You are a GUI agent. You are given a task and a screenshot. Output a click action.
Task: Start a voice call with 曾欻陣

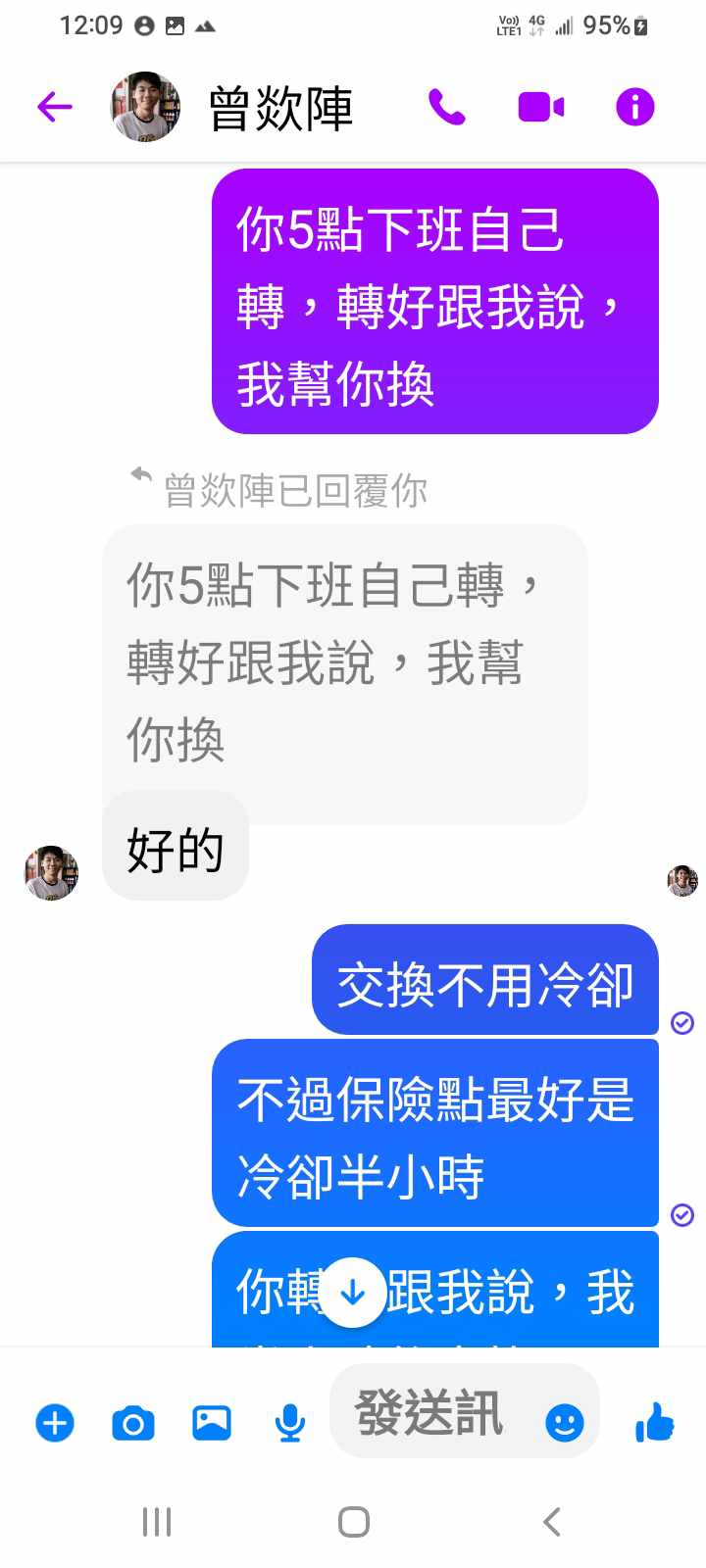pyautogui.click(x=446, y=107)
